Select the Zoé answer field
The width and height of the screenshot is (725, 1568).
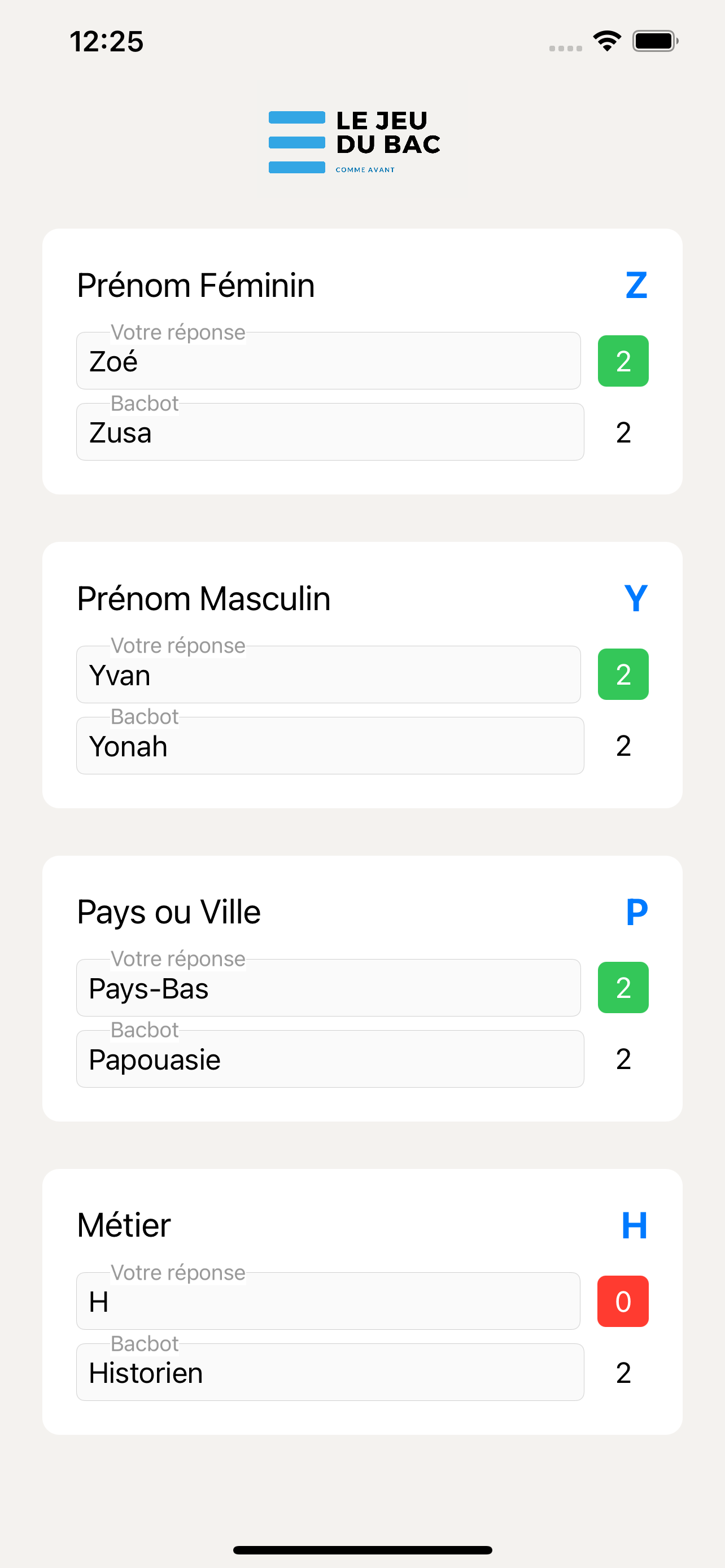tap(328, 361)
